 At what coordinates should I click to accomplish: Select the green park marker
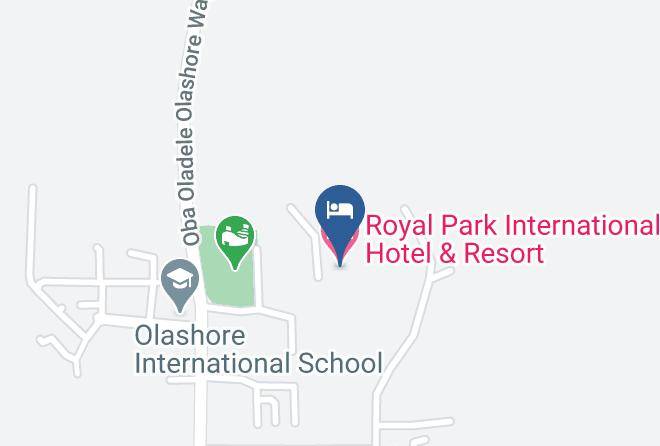[x=235, y=242]
